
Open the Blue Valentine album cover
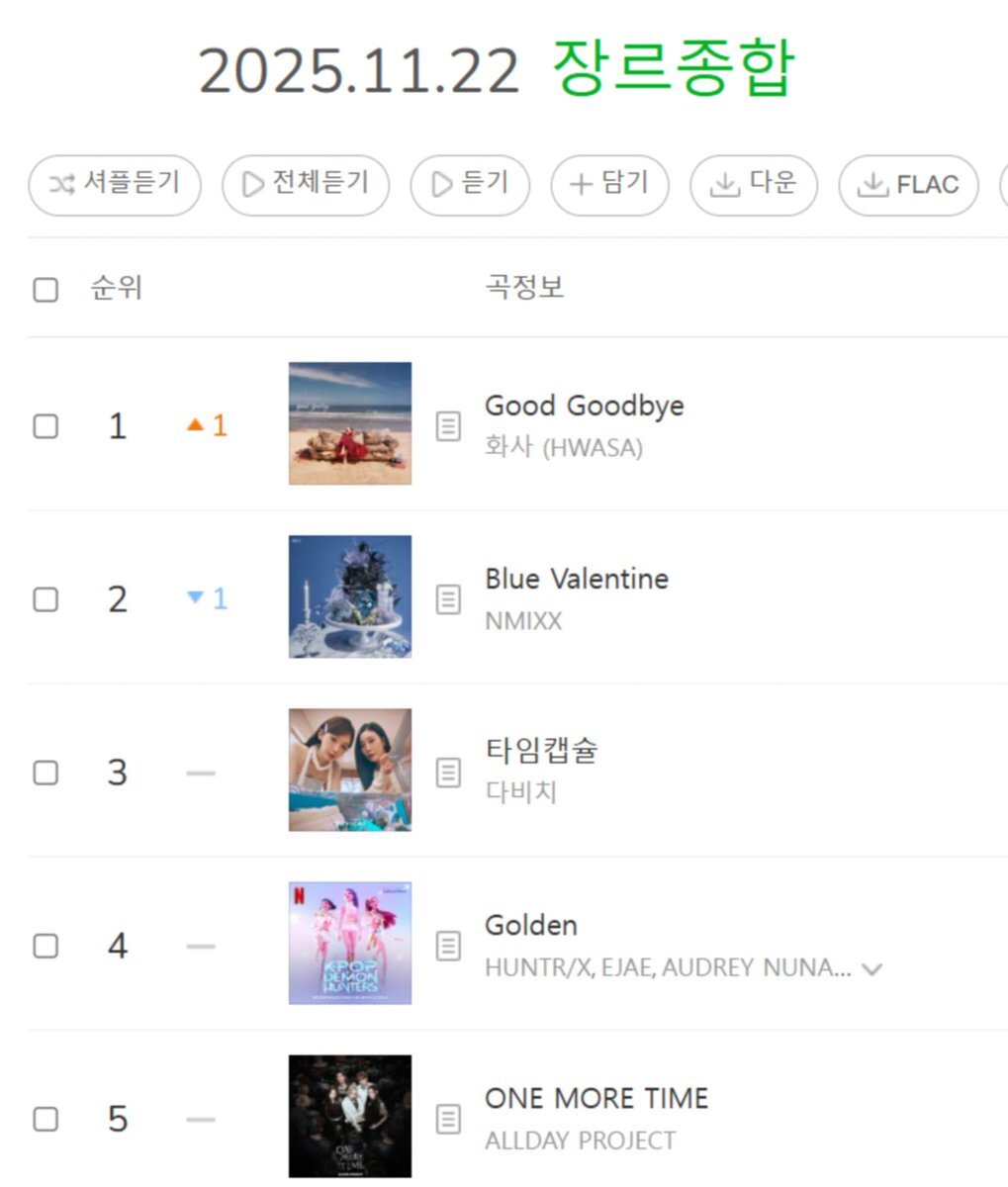(x=350, y=596)
